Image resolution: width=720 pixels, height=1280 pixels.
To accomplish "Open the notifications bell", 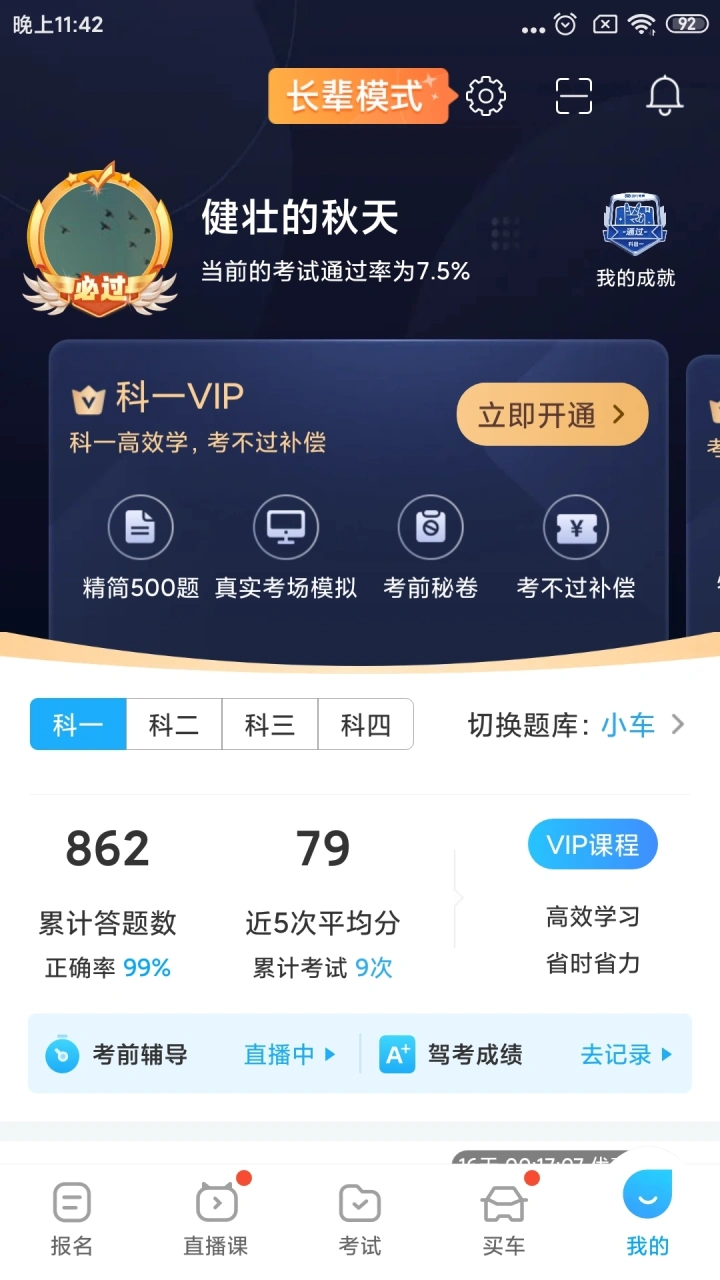I will click(x=664, y=96).
